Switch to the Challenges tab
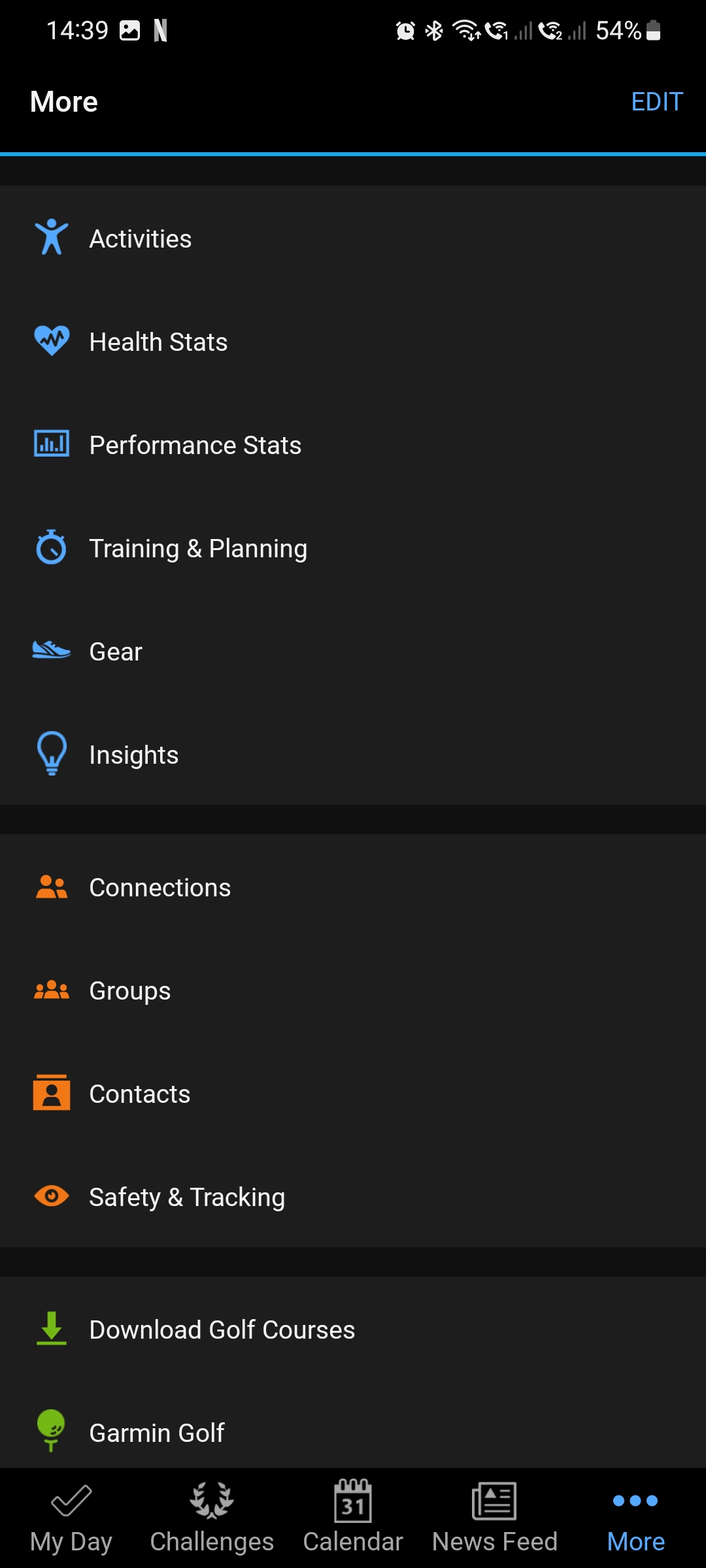This screenshot has width=706, height=1568. pyautogui.click(x=212, y=1518)
